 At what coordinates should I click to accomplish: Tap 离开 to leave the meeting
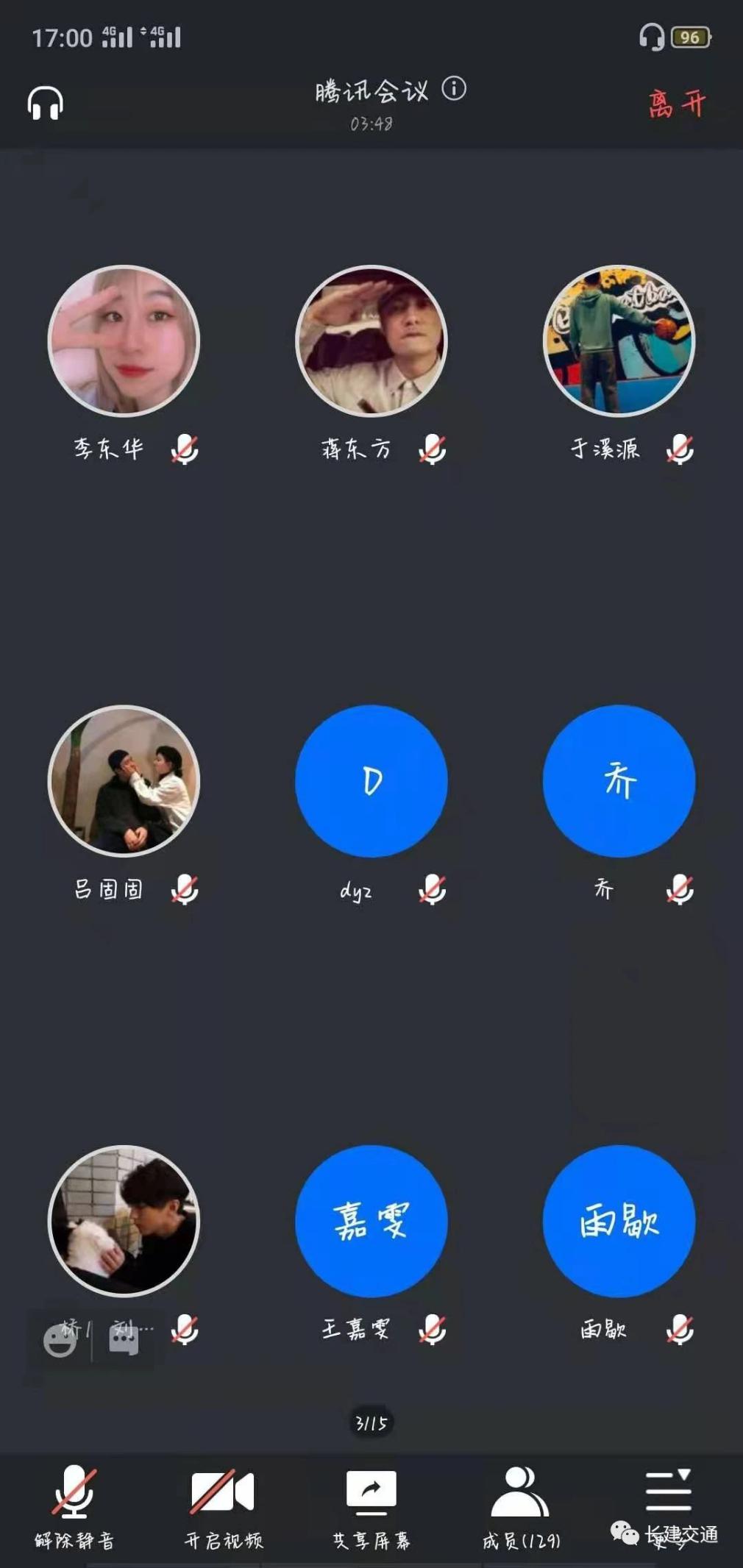click(676, 104)
